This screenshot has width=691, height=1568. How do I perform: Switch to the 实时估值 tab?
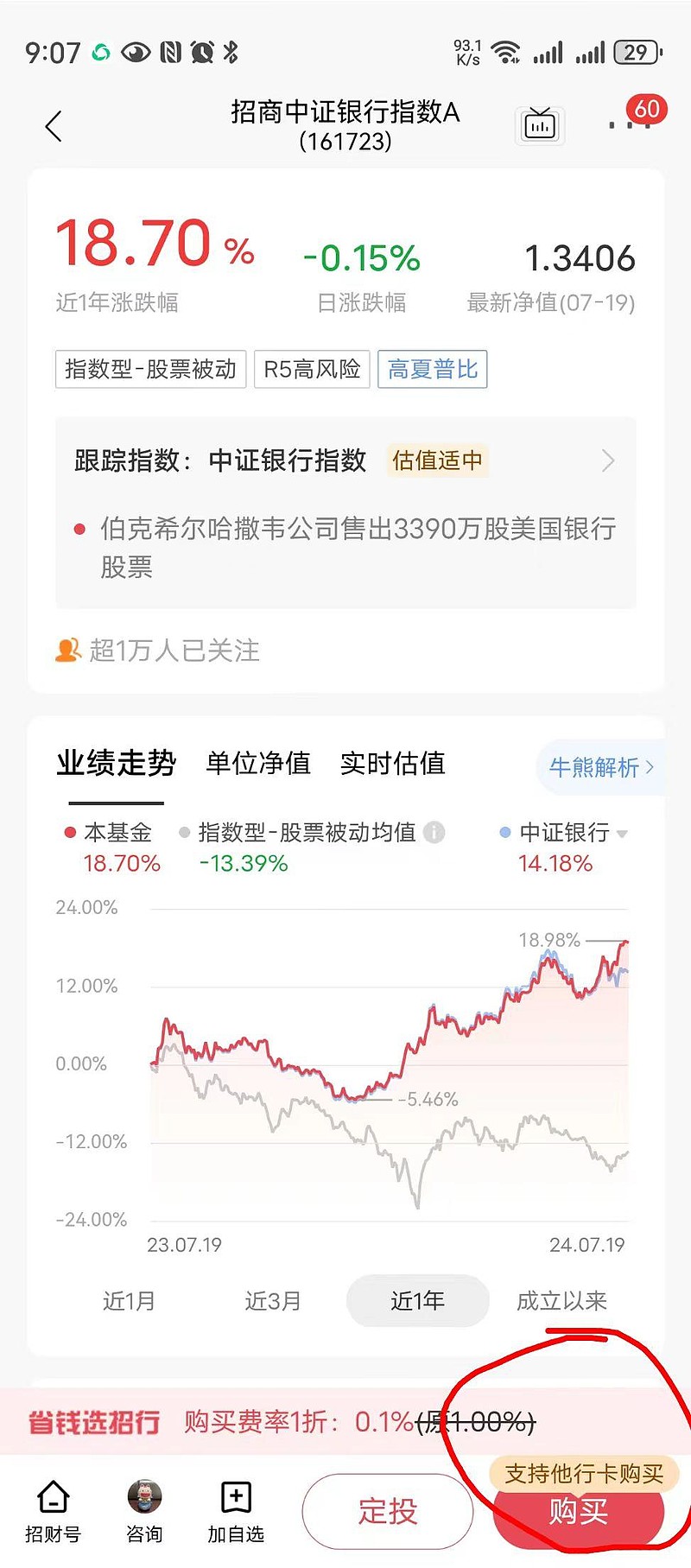[393, 764]
